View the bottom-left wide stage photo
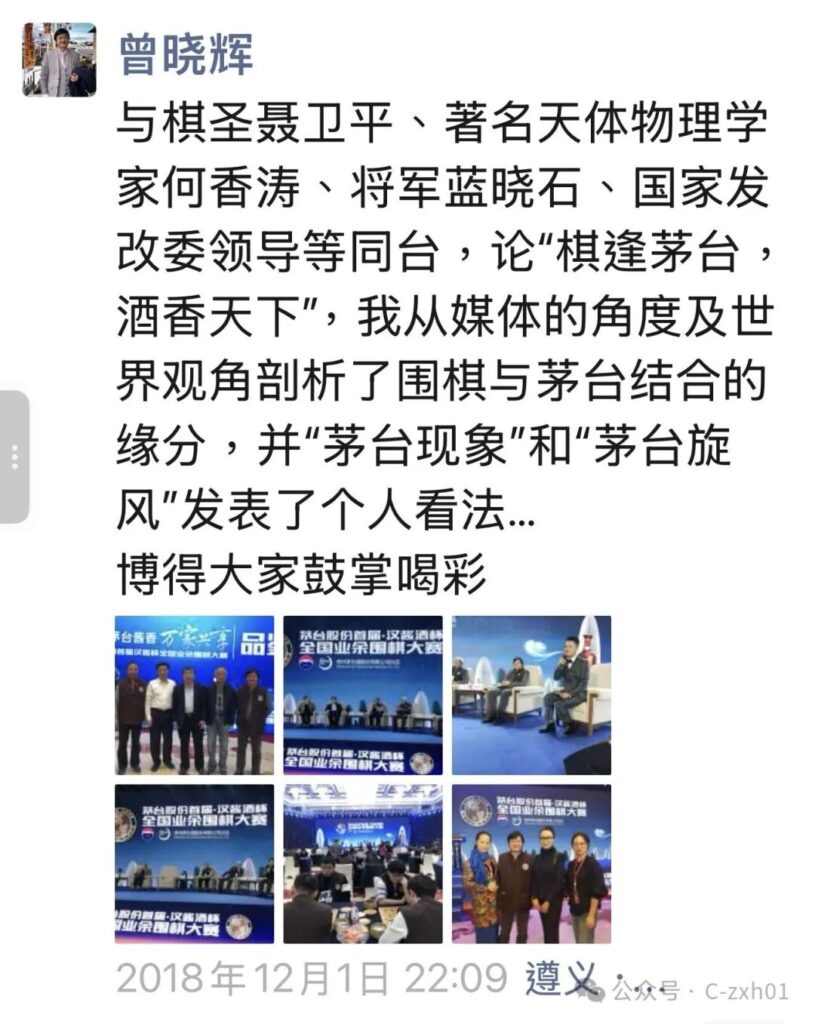The width and height of the screenshot is (815, 1024). (194, 863)
